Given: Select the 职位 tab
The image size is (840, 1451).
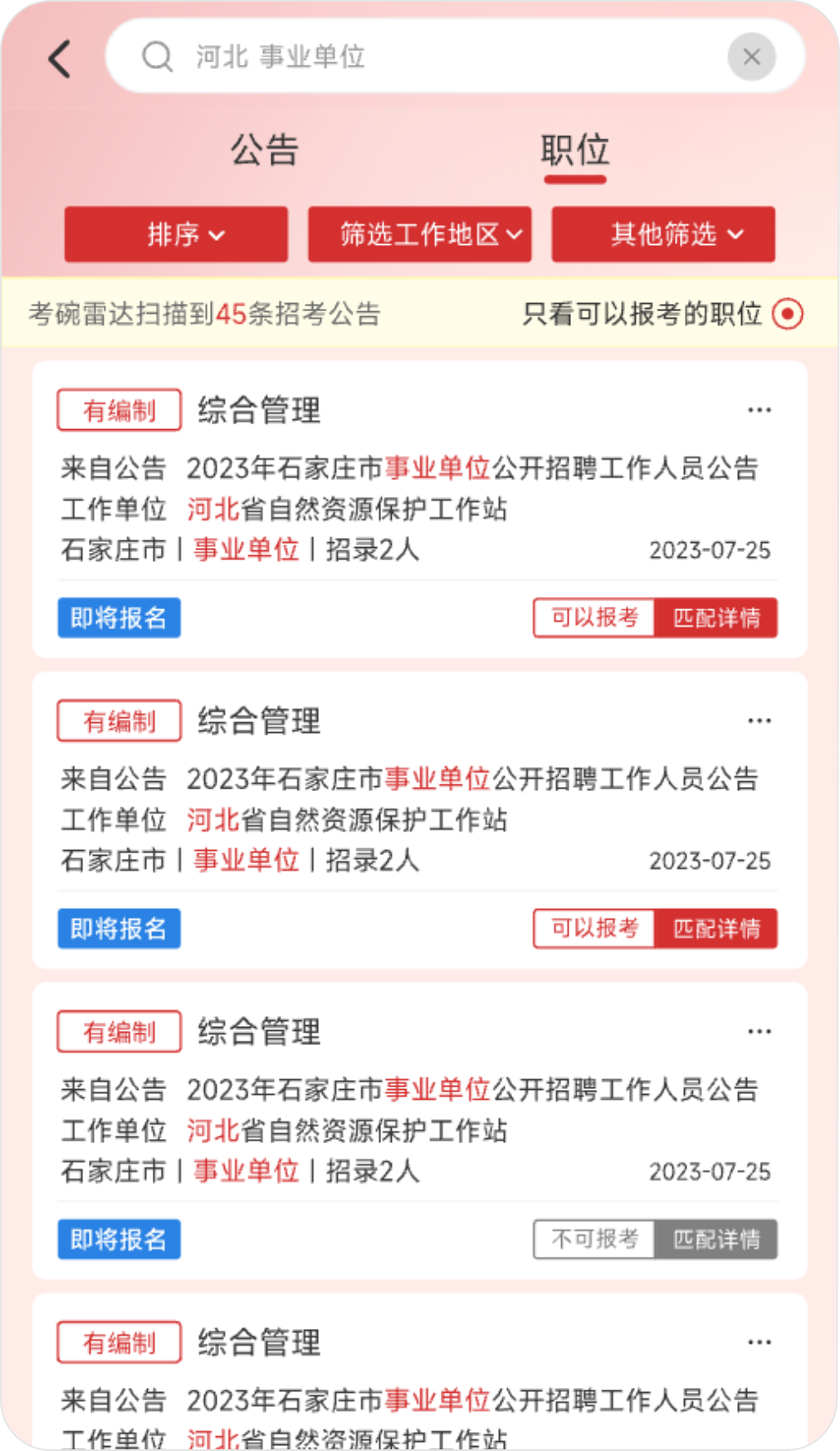Looking at the screenshot, I should coord(574,151).
